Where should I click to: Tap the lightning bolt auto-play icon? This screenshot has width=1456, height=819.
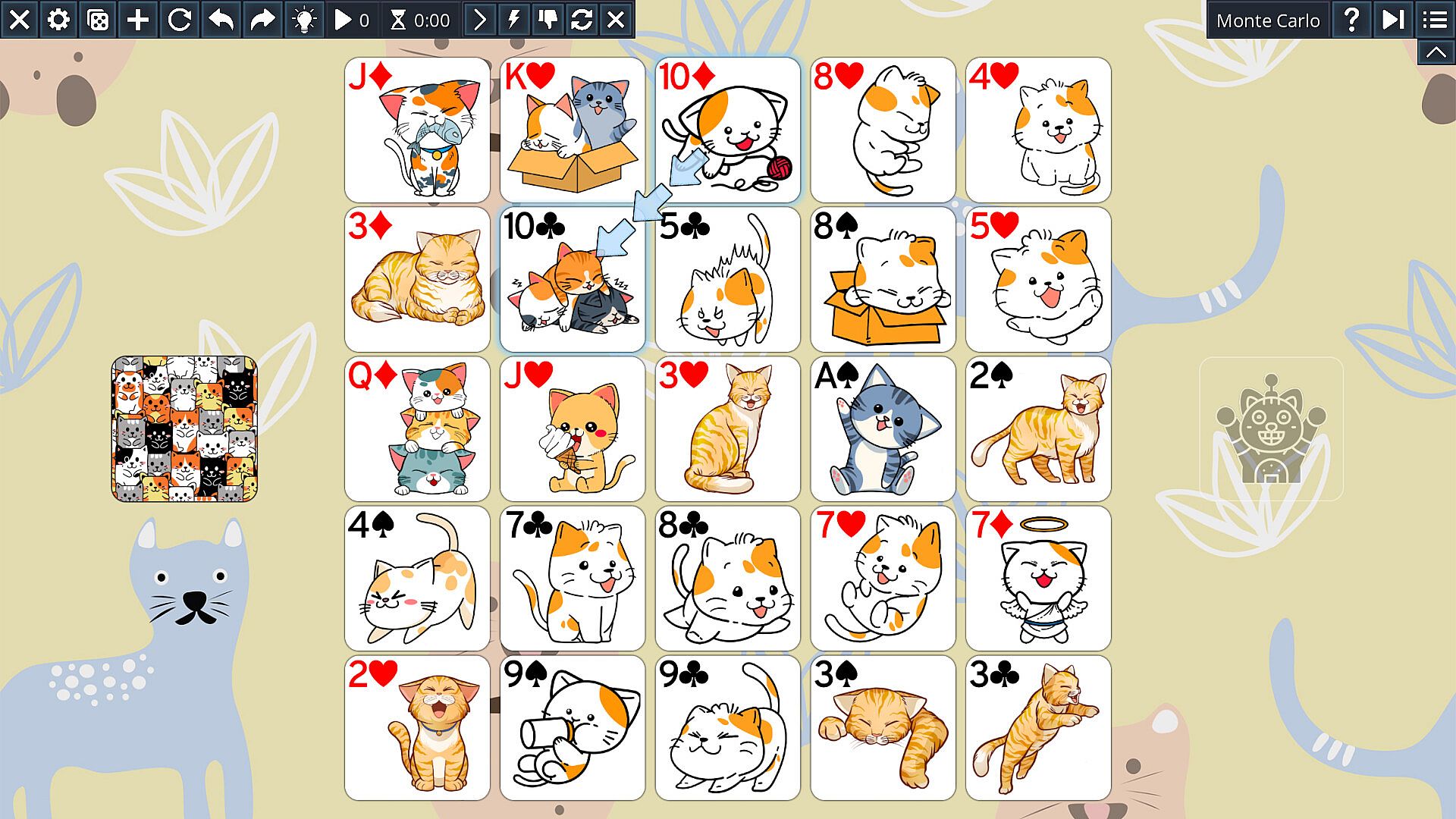[x=513, y=20]
